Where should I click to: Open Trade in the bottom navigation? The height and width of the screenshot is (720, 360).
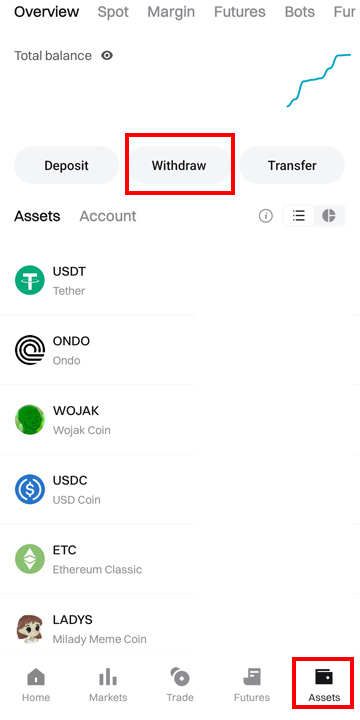point(180,685)
